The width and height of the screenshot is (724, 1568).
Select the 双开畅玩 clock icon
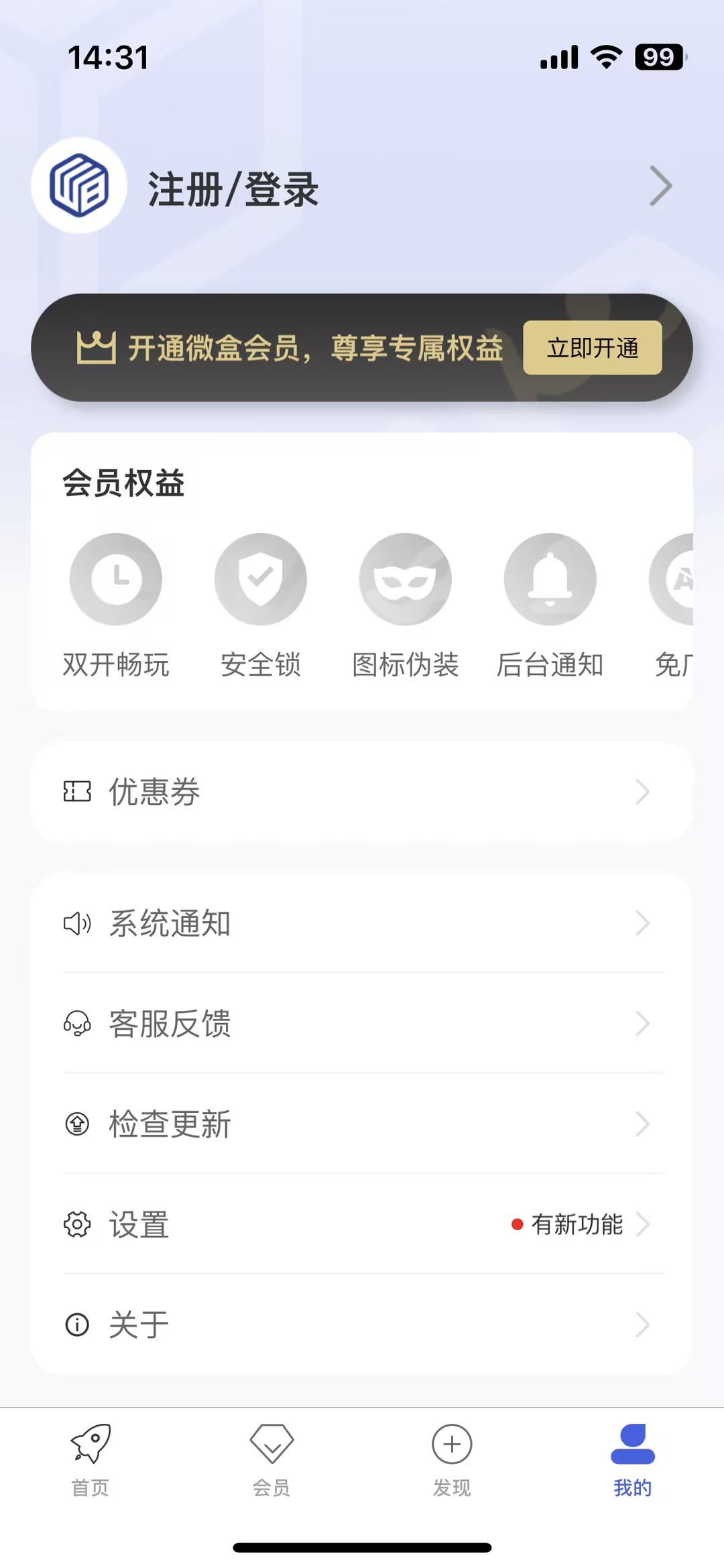pyautogui.click(x=116, y=579)
